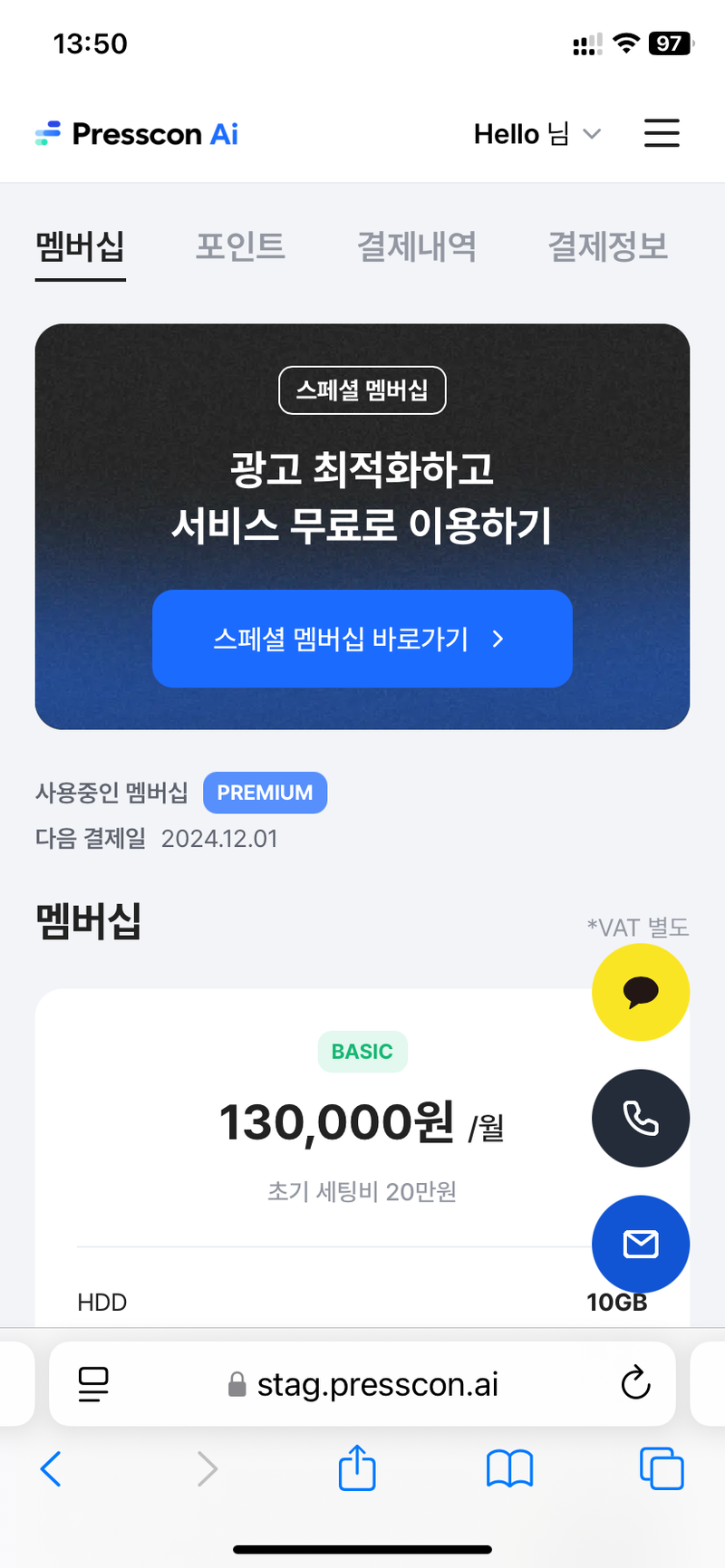View open Safari tabs
725x1568 pixels.
662,1468
